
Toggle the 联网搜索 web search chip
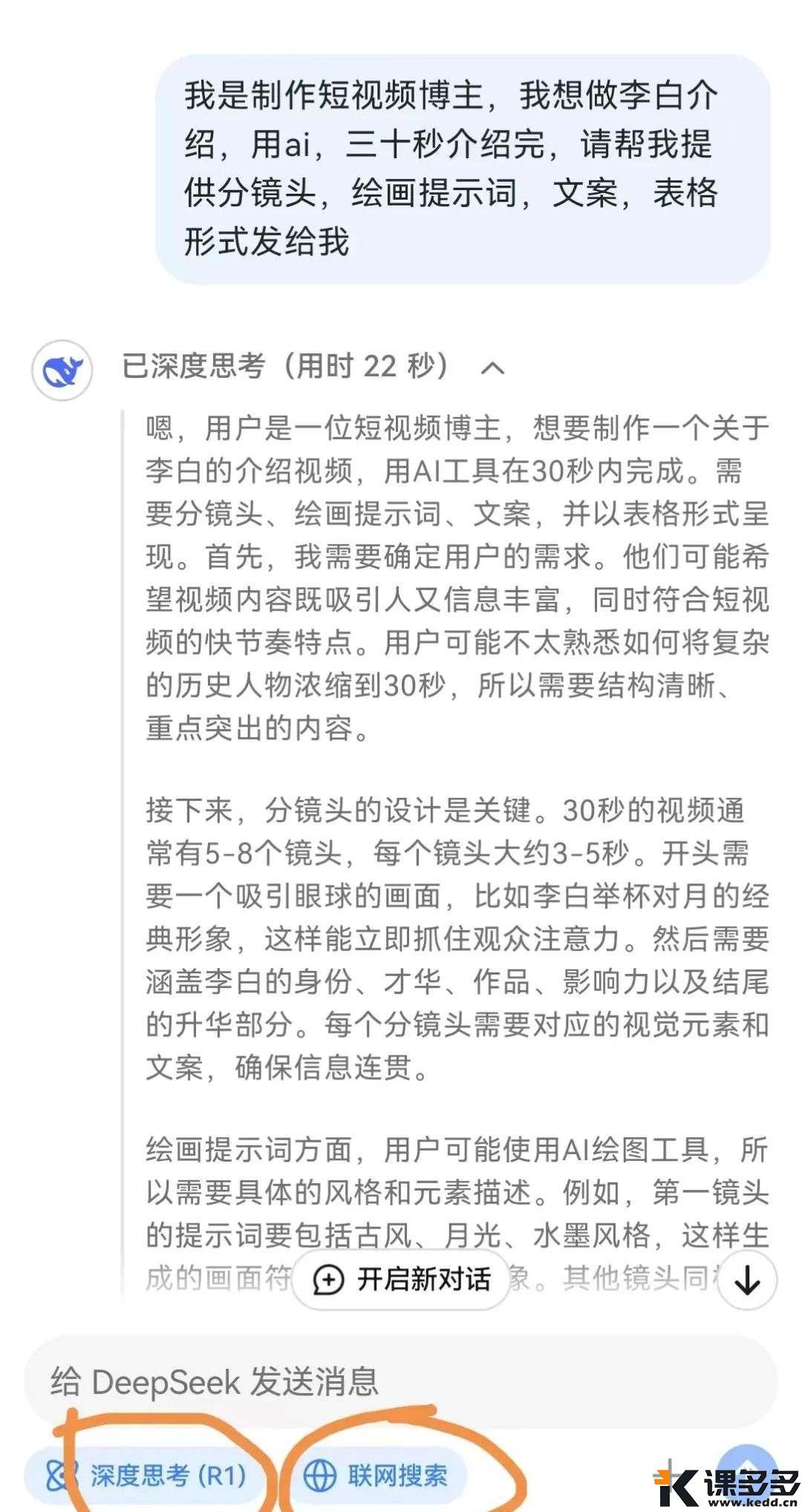[379, 1476]
